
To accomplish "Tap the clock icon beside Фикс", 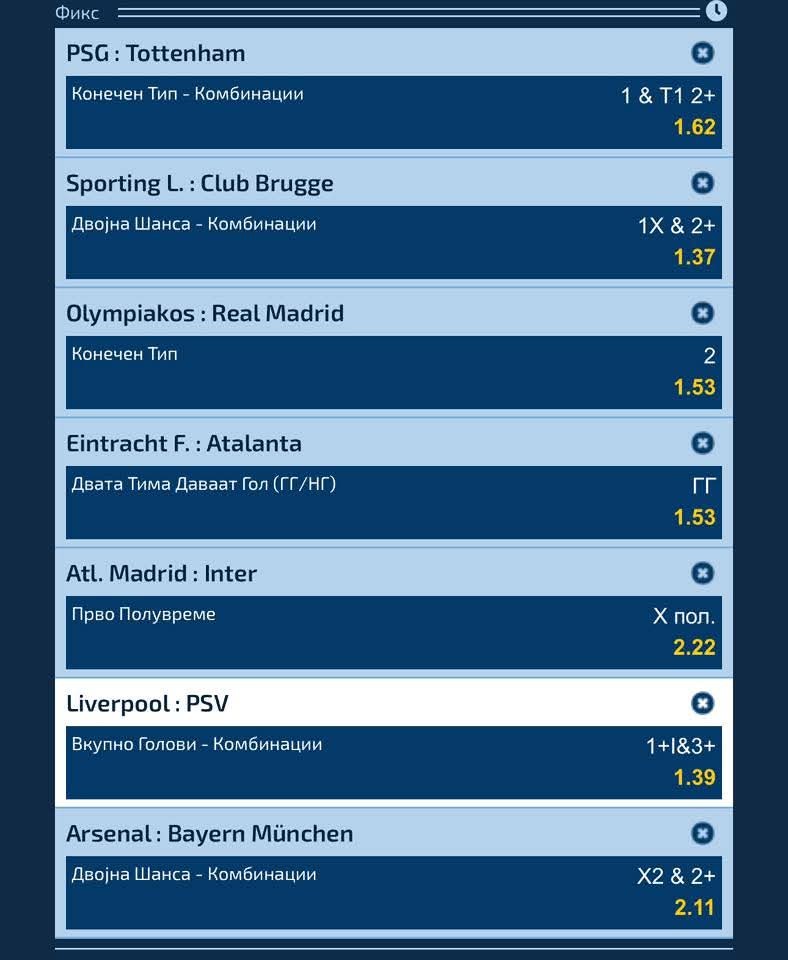I will (x=716, y=11).
